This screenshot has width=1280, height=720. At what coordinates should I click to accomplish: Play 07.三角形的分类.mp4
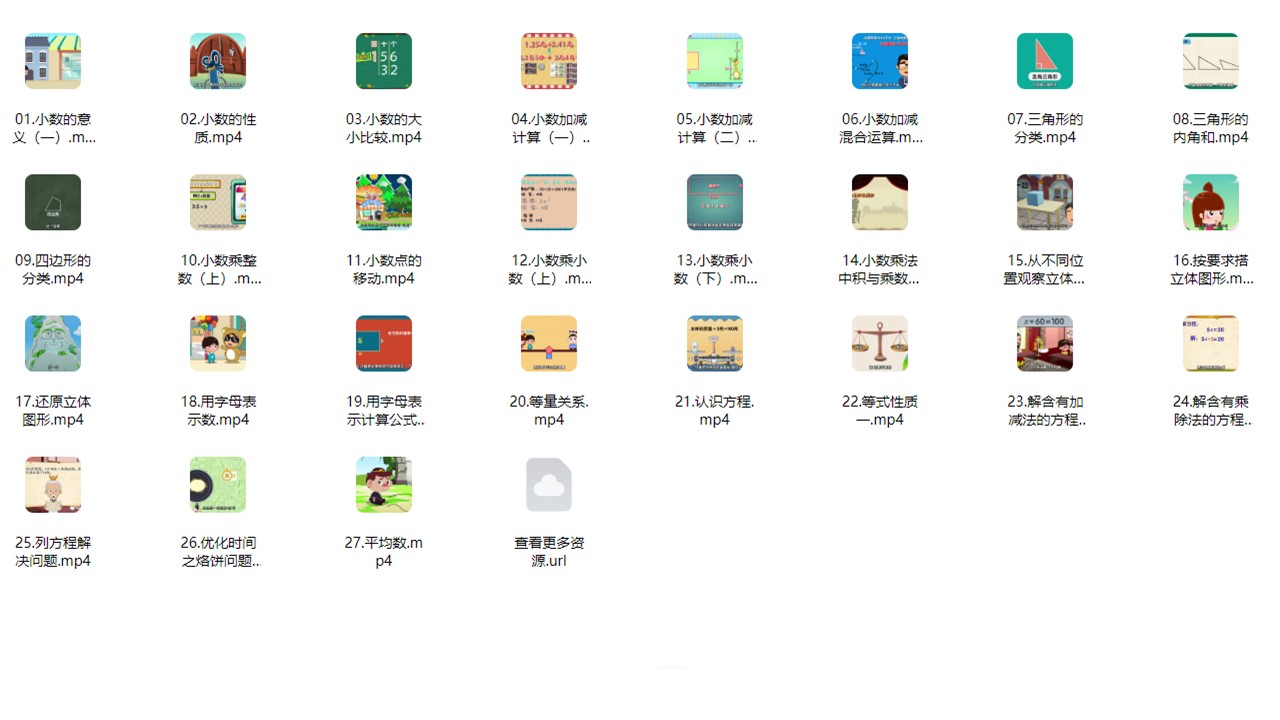pyautogui.click(x=1045, y=62)
